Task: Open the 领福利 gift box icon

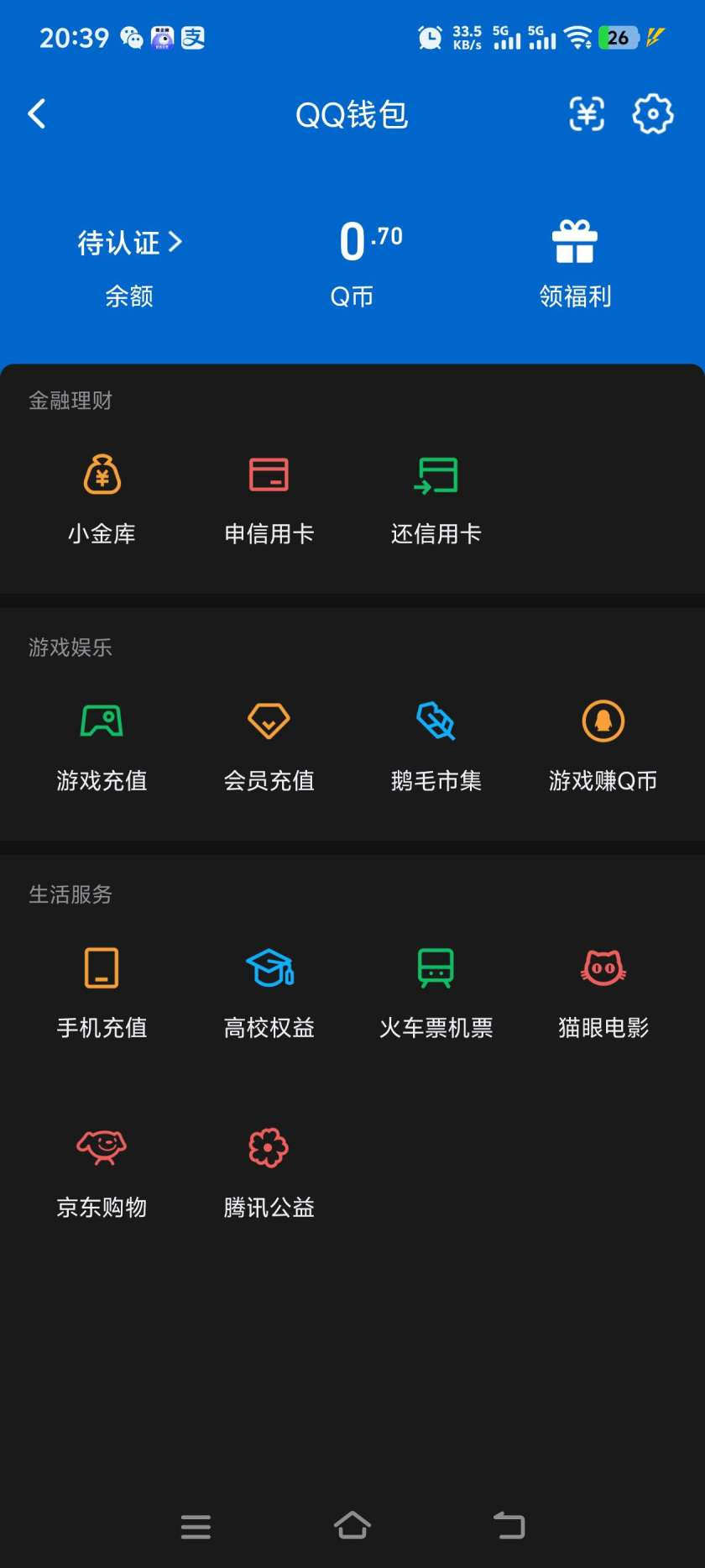Action: 575,242
